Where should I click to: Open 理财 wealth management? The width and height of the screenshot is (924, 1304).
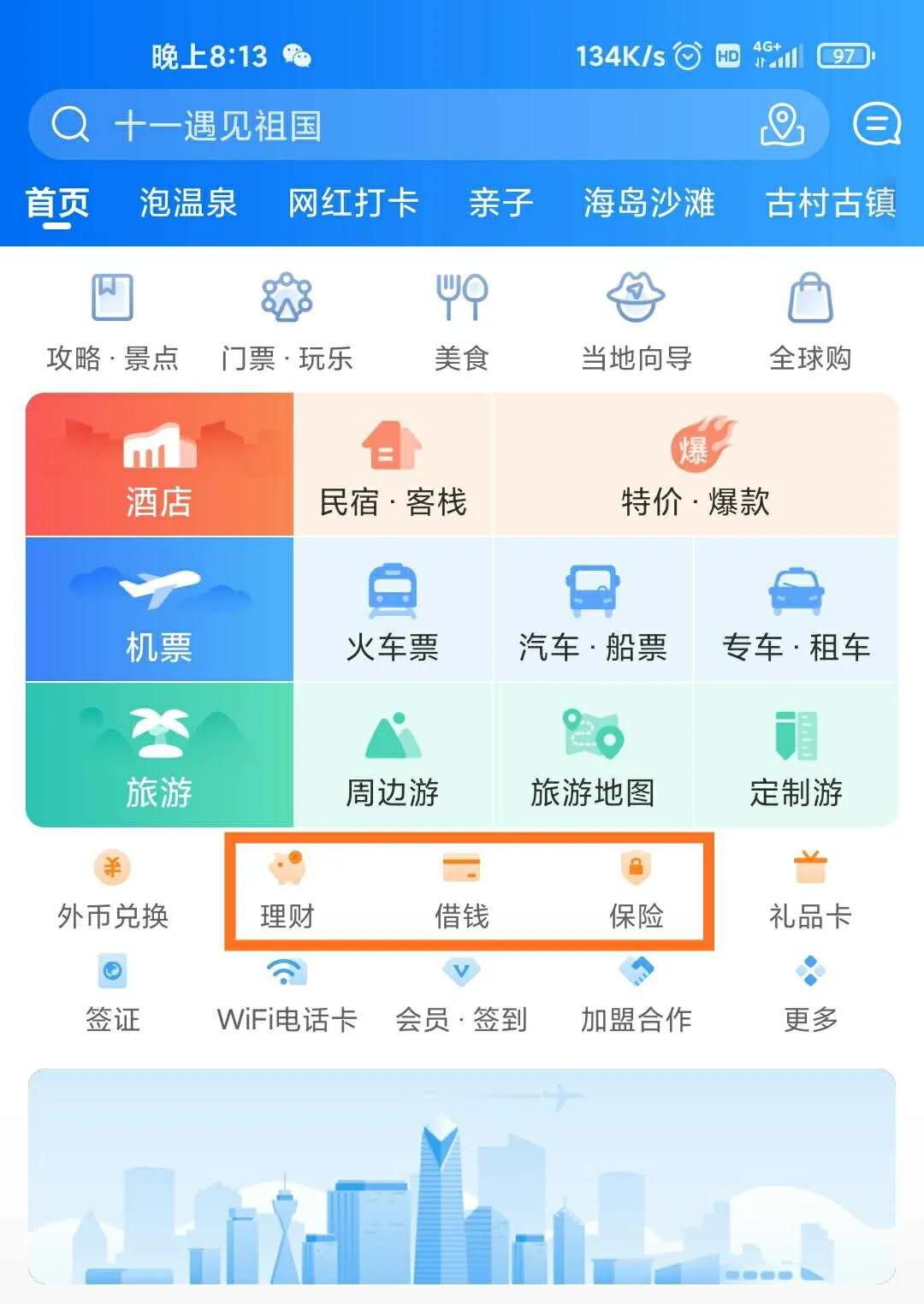[287, 890]
